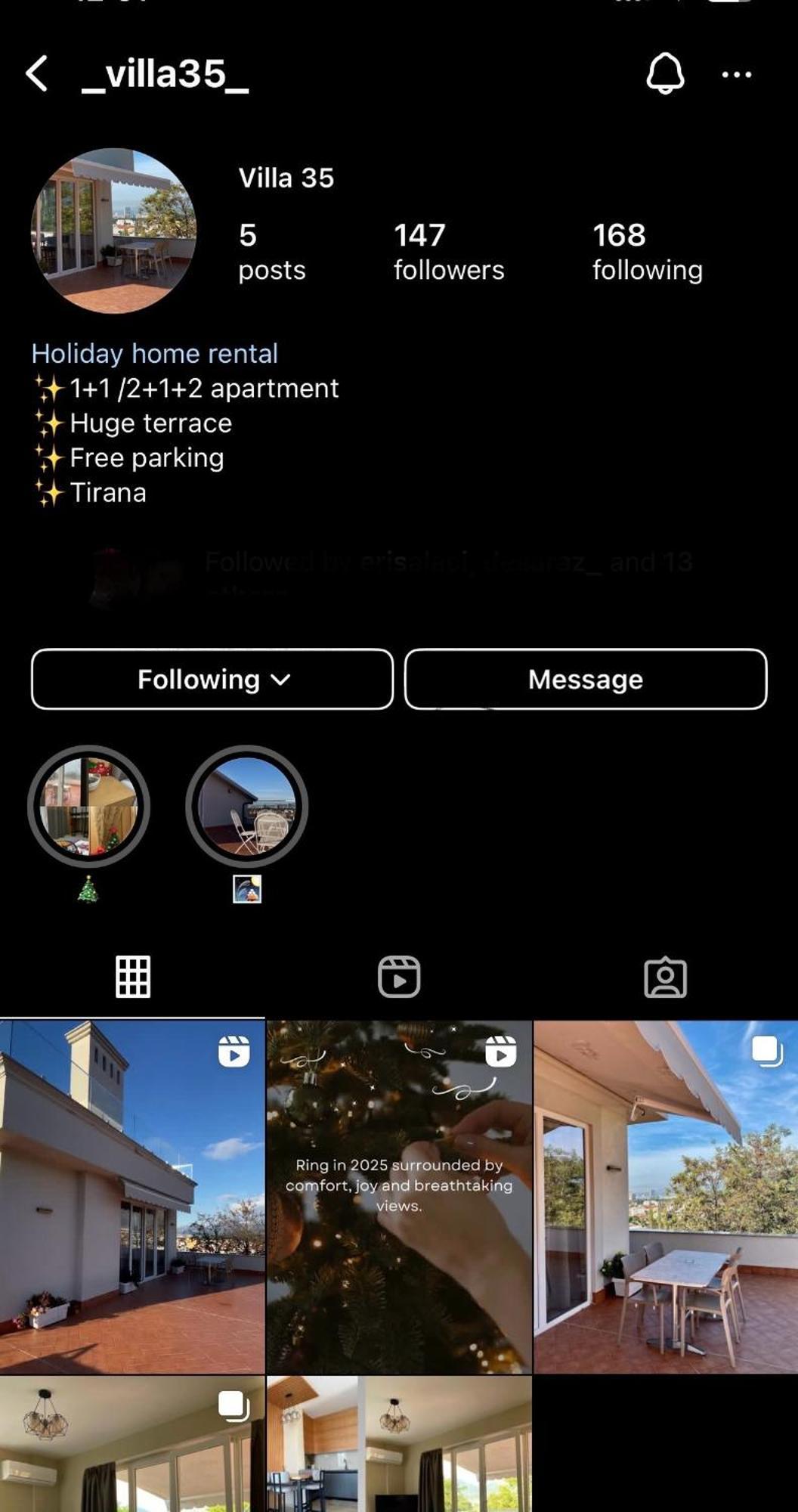
Task: Open the reel showing the building exterior
Action: 132,1196
